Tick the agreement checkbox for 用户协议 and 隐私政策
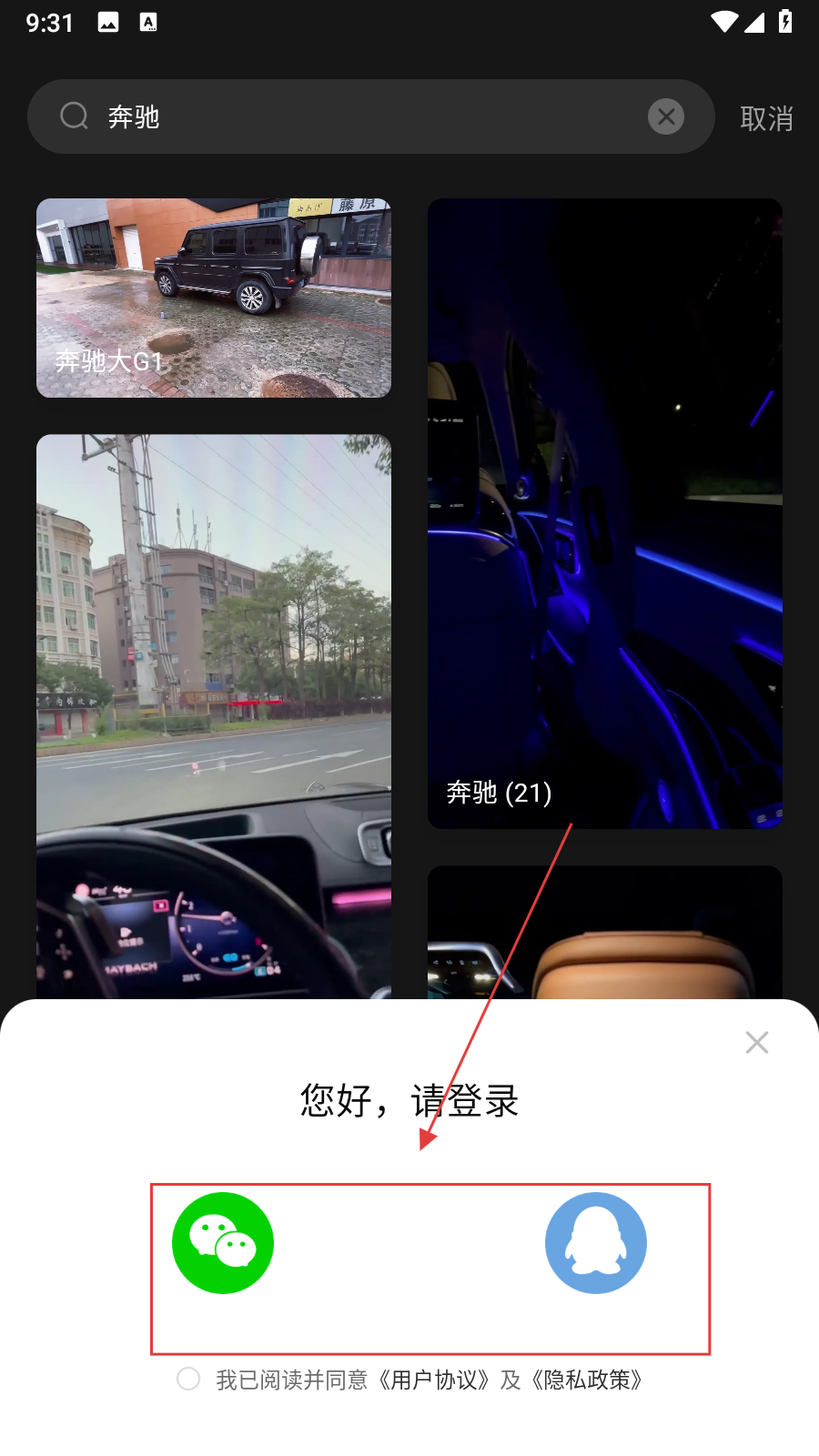Viewport: 819px width, 1456px height. point(188,1380)
